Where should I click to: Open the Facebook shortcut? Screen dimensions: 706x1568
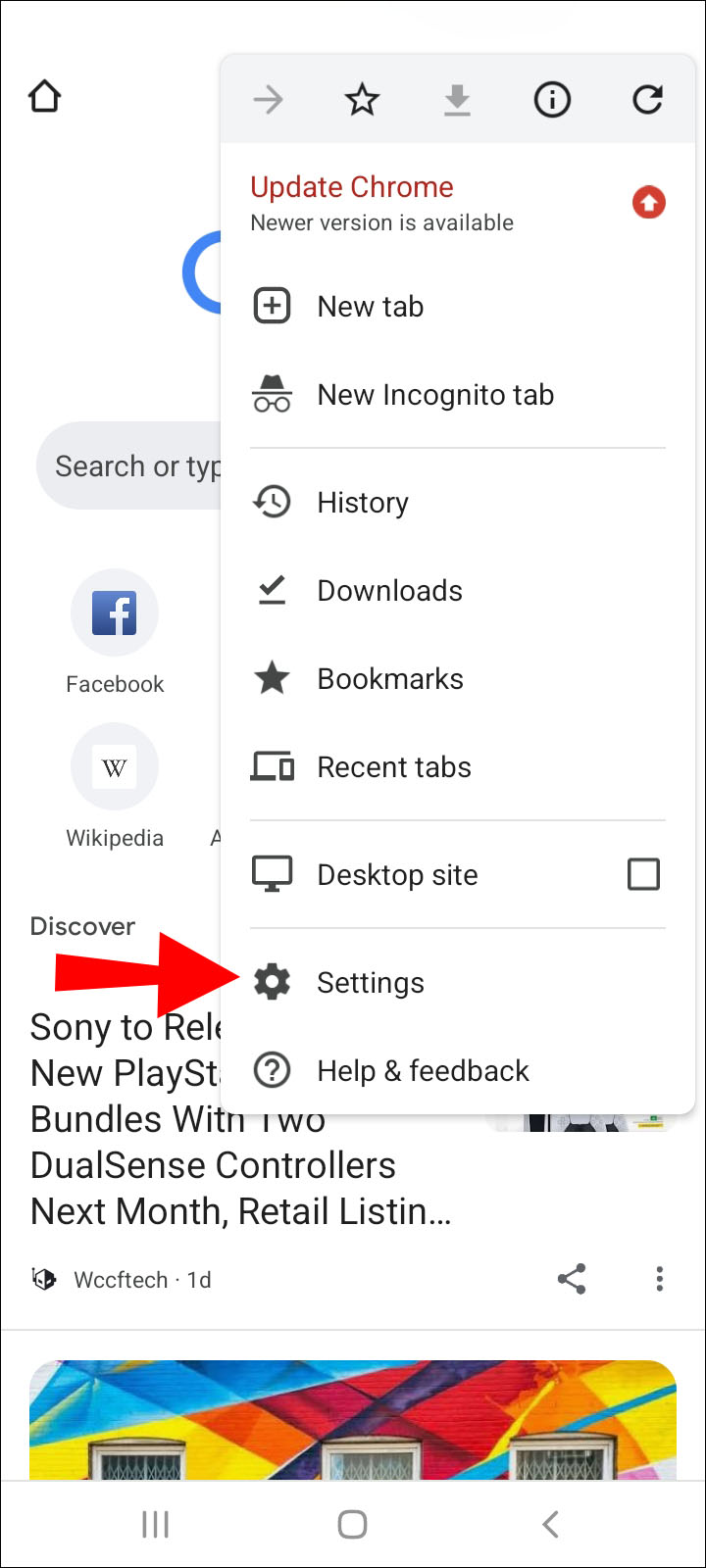[x=115, y=613]
